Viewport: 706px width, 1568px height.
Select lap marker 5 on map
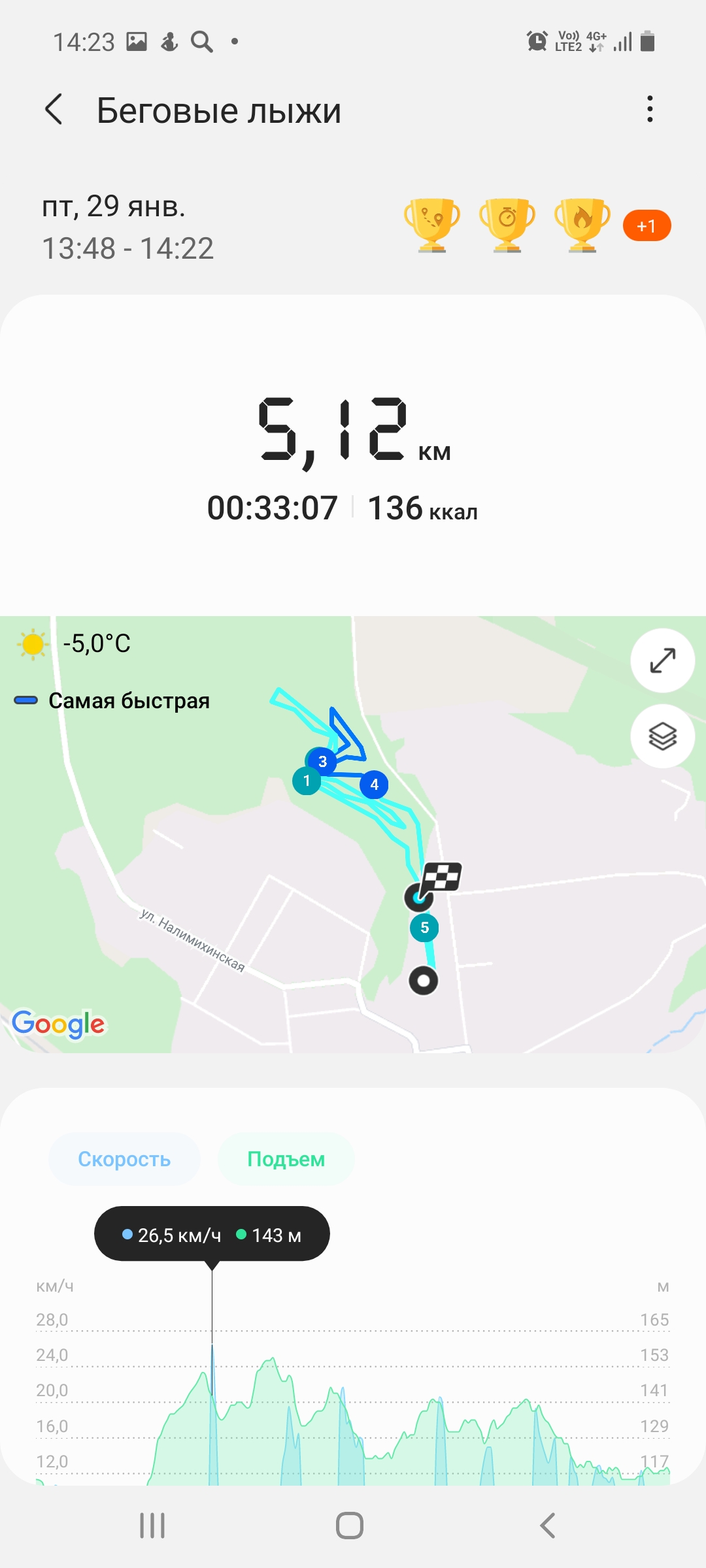[x=424, y=928]
